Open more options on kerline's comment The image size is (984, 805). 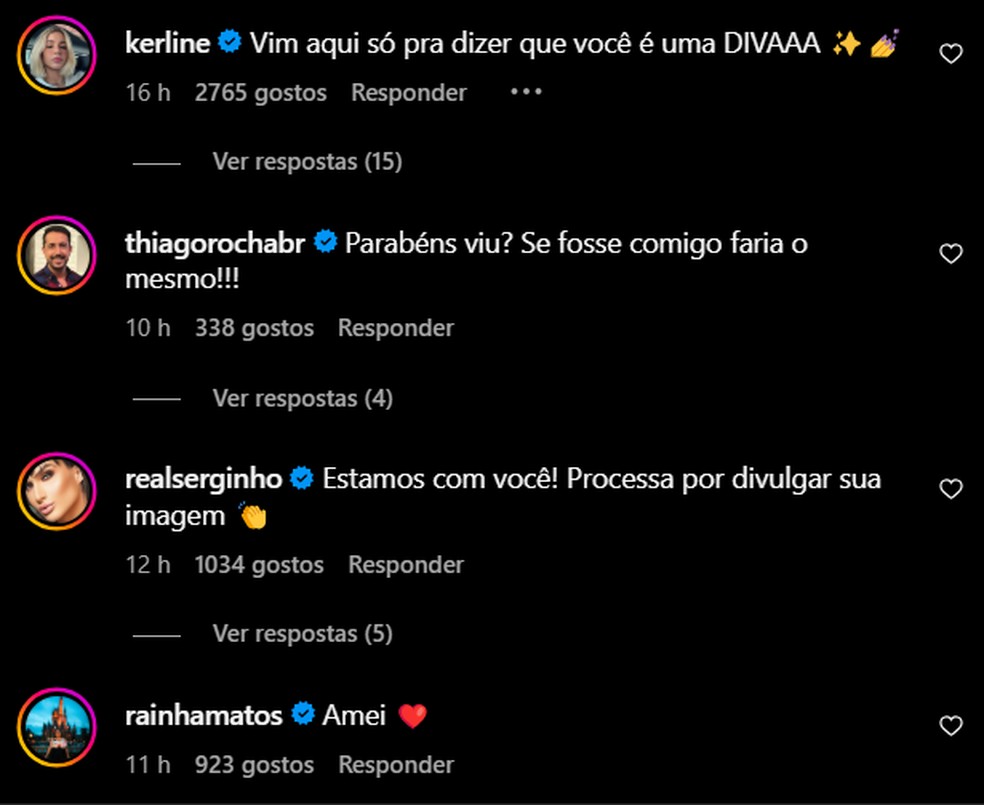pos(526,92)
